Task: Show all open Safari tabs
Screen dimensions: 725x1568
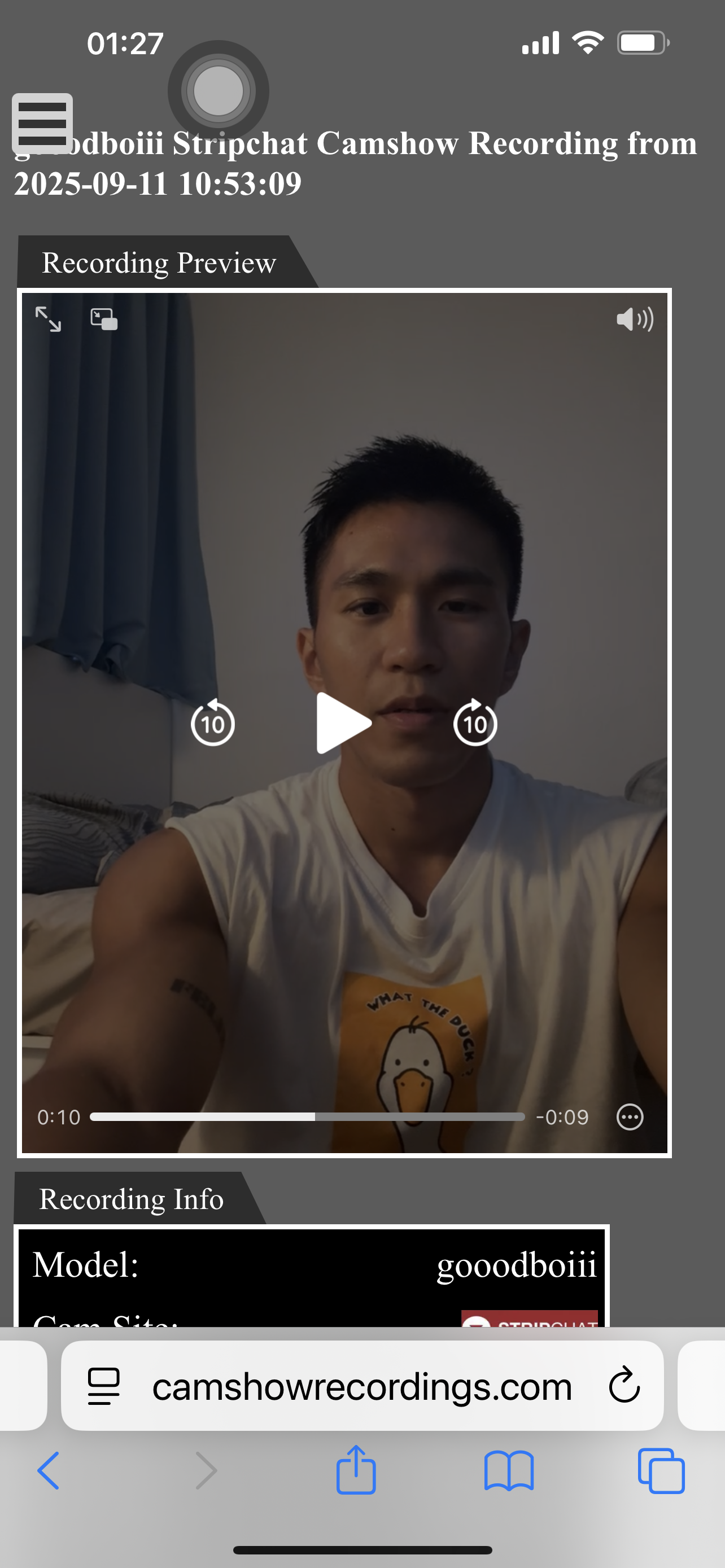Action: [x=661, y=1470]
